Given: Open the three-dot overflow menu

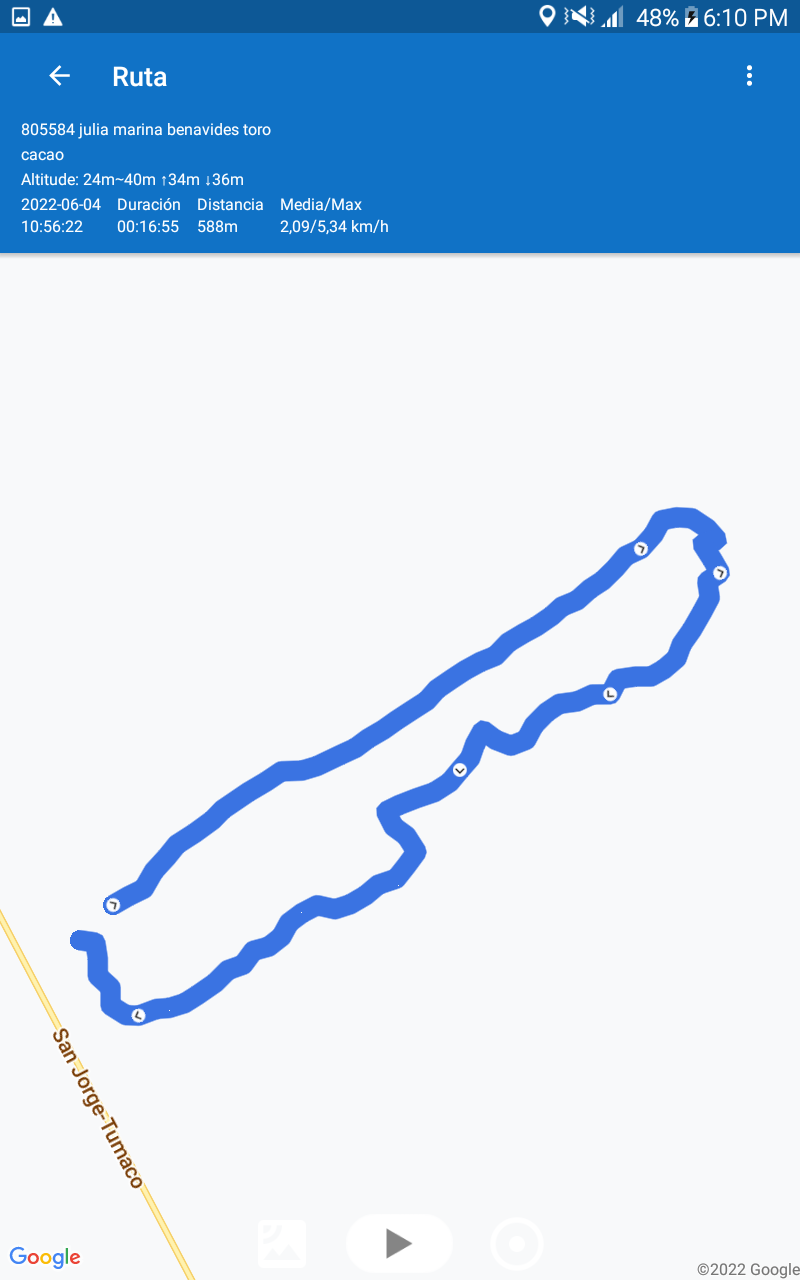Looking at the screenshot, I should tap(749, 76).
